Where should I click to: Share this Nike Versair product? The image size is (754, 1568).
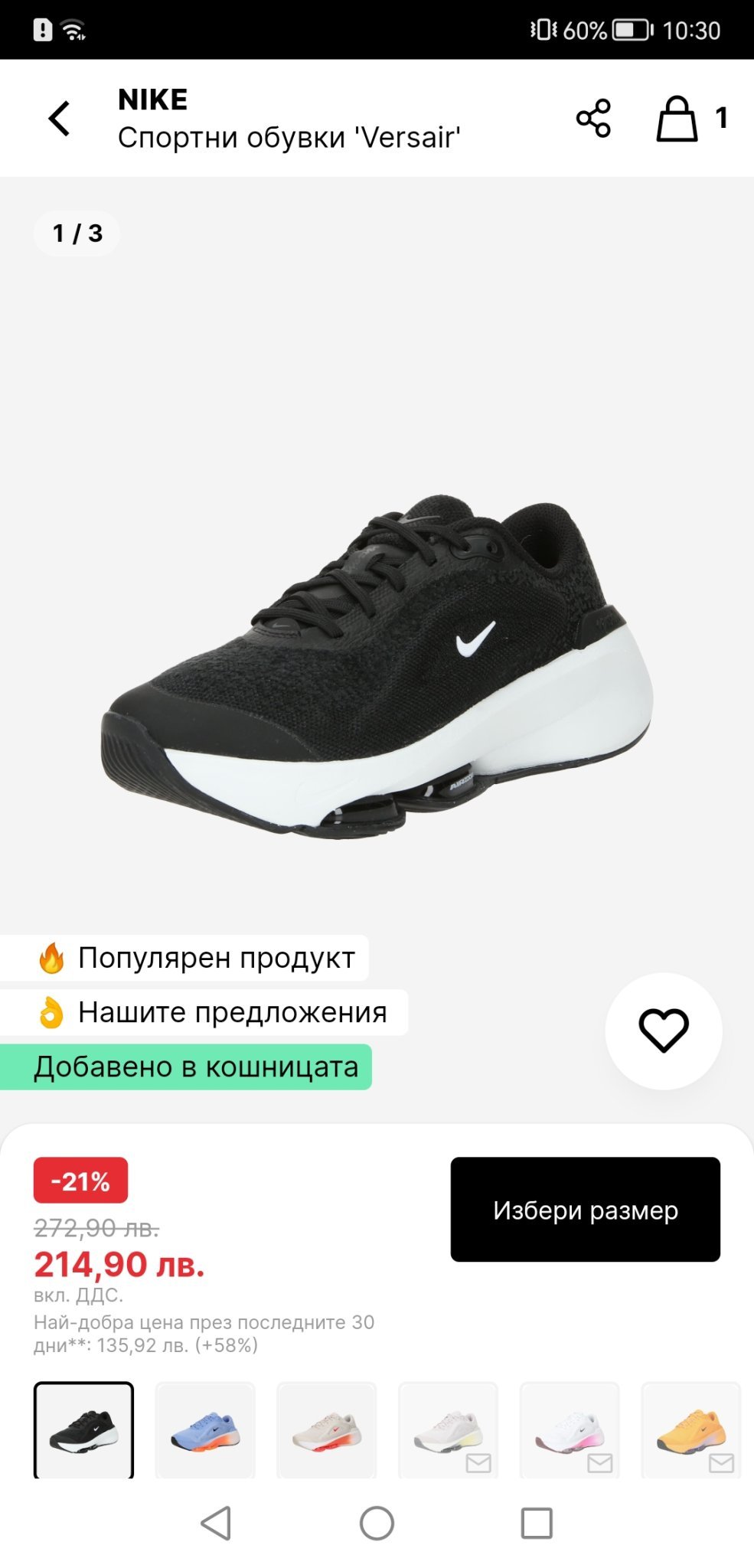coord(593,119)
